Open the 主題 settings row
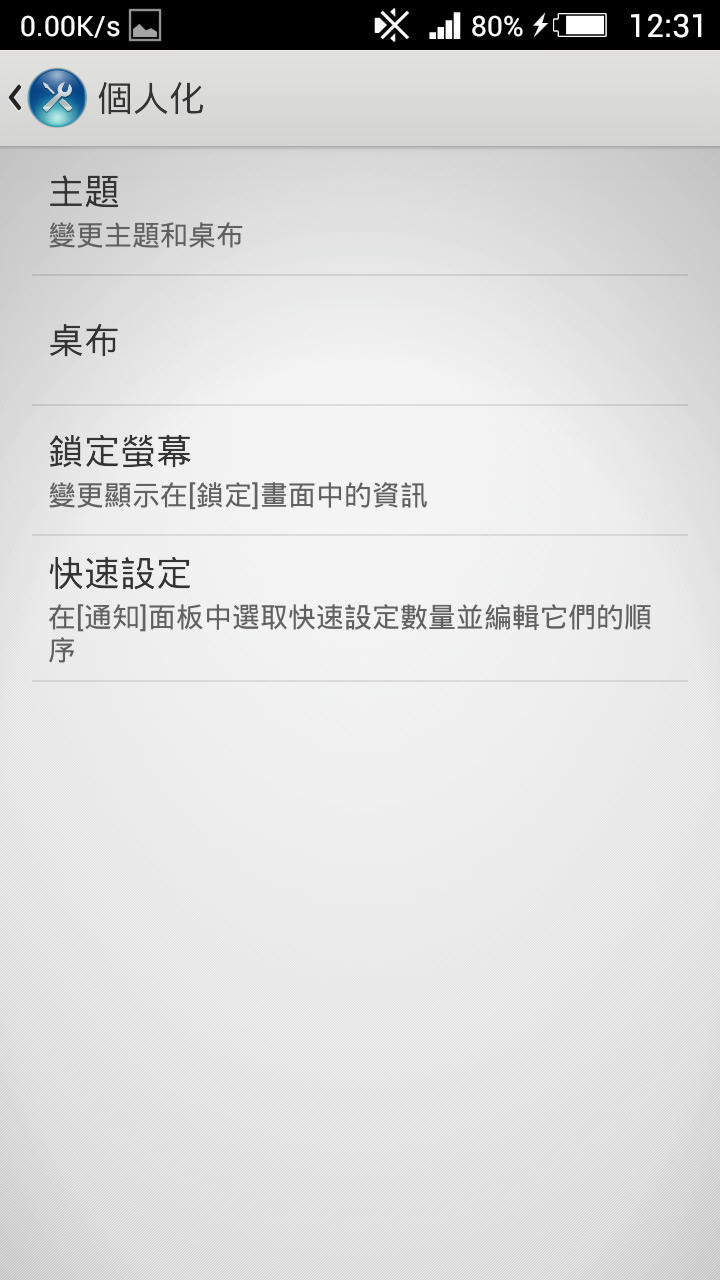Image resolution: width=720 pixels, height=1280 pixels. coord(360,211)
